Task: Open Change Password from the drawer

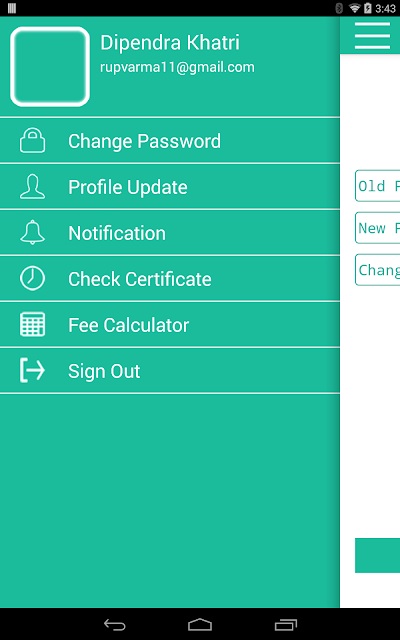Action: (170, 141)
